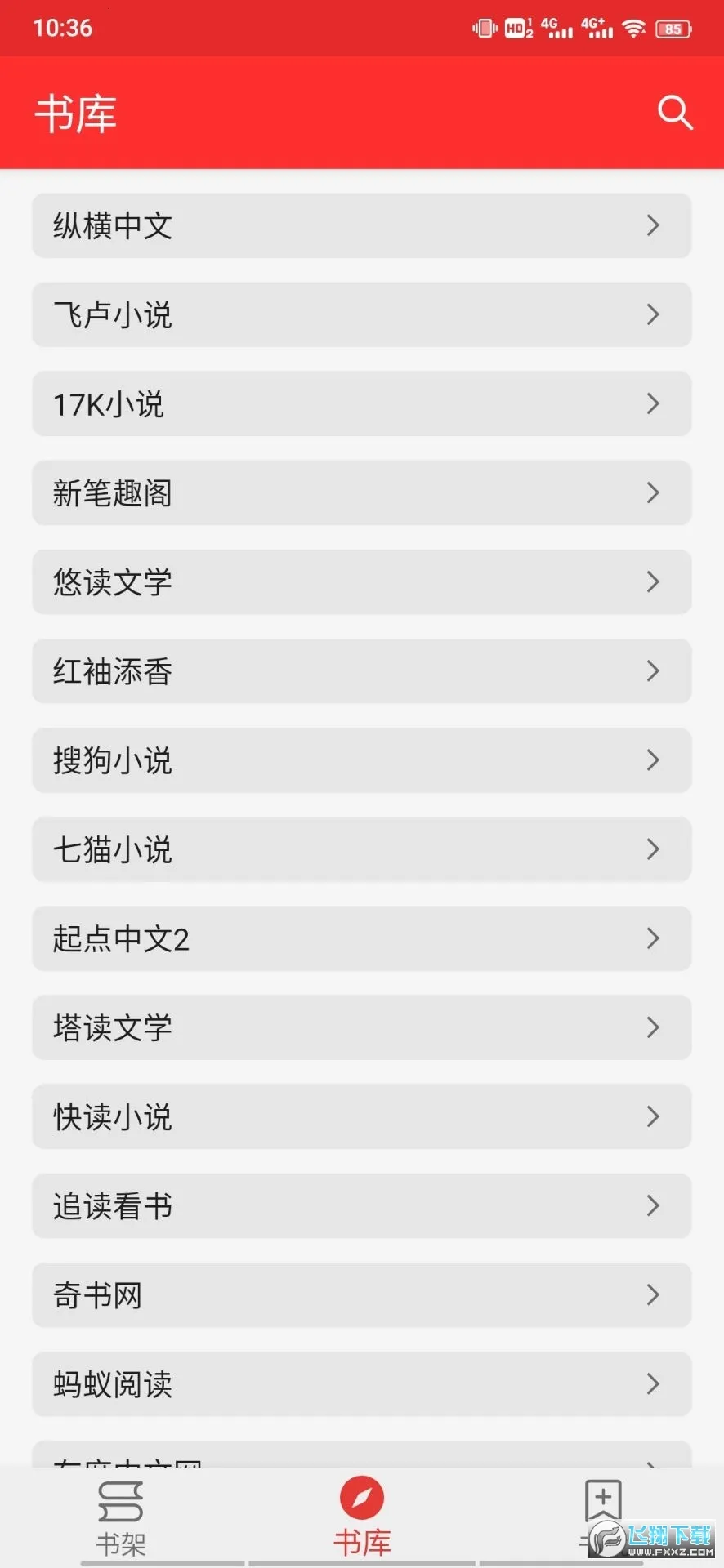724x1568 pixels.
Task: Open the 17K小说 source
Action: [x=361, y=403]
